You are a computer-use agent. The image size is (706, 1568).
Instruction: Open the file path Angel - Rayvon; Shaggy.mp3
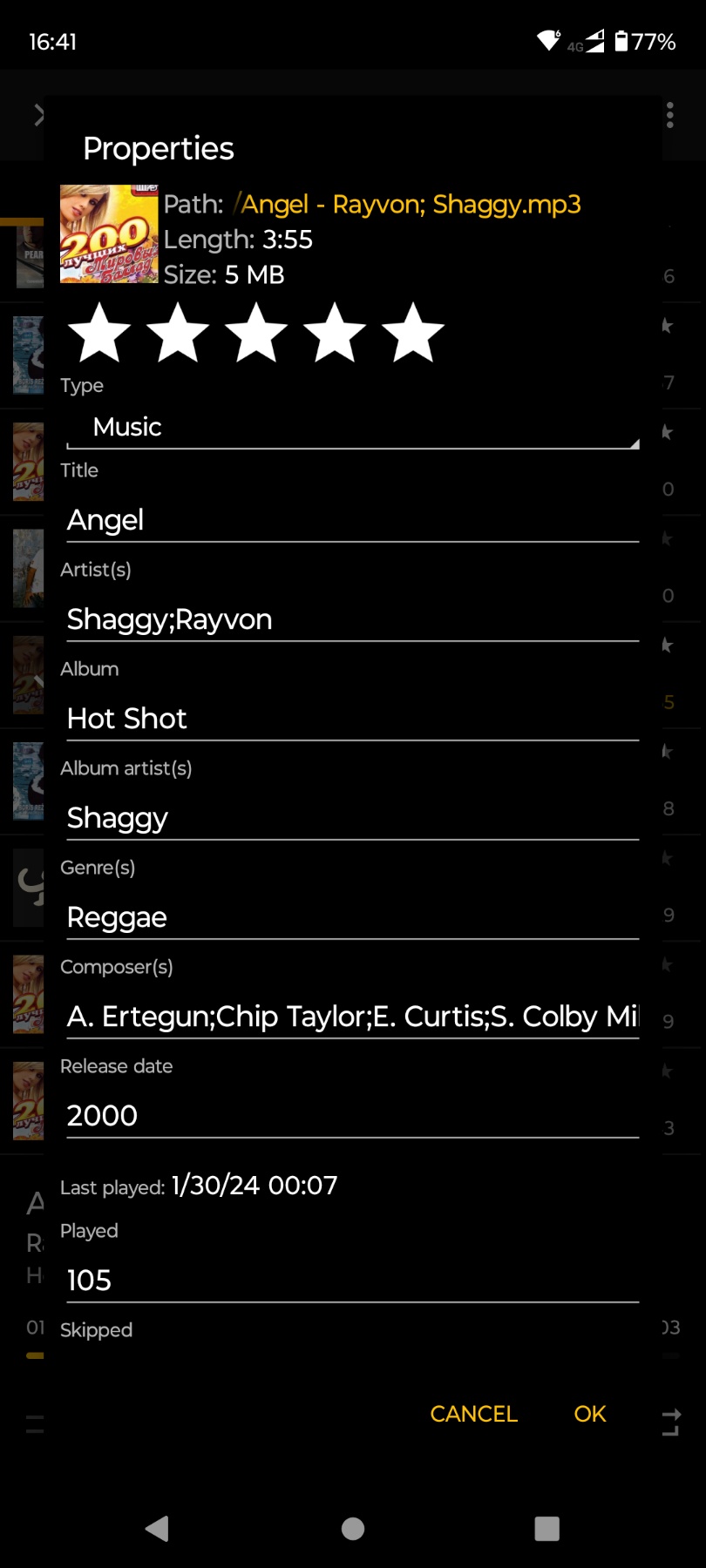click(x=410, y=204)
